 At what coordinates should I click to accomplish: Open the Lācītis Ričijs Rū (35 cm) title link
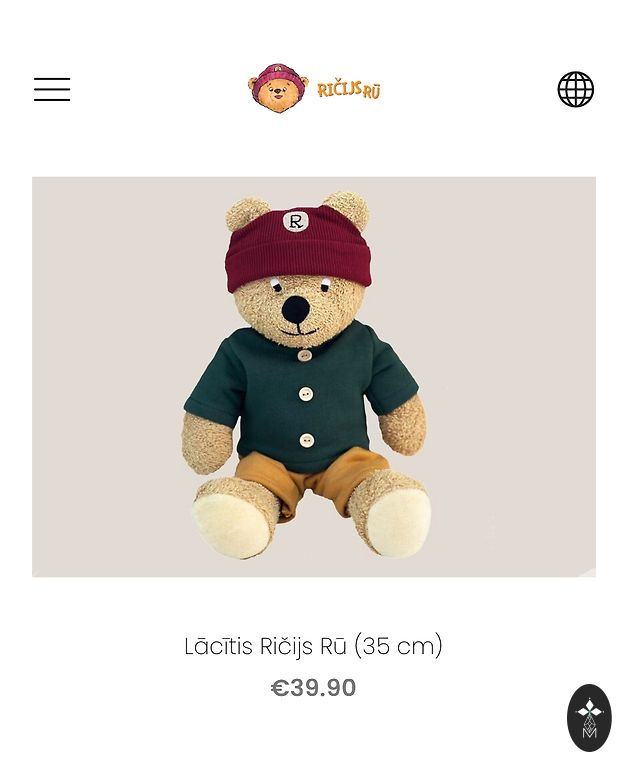pos(314,646)
